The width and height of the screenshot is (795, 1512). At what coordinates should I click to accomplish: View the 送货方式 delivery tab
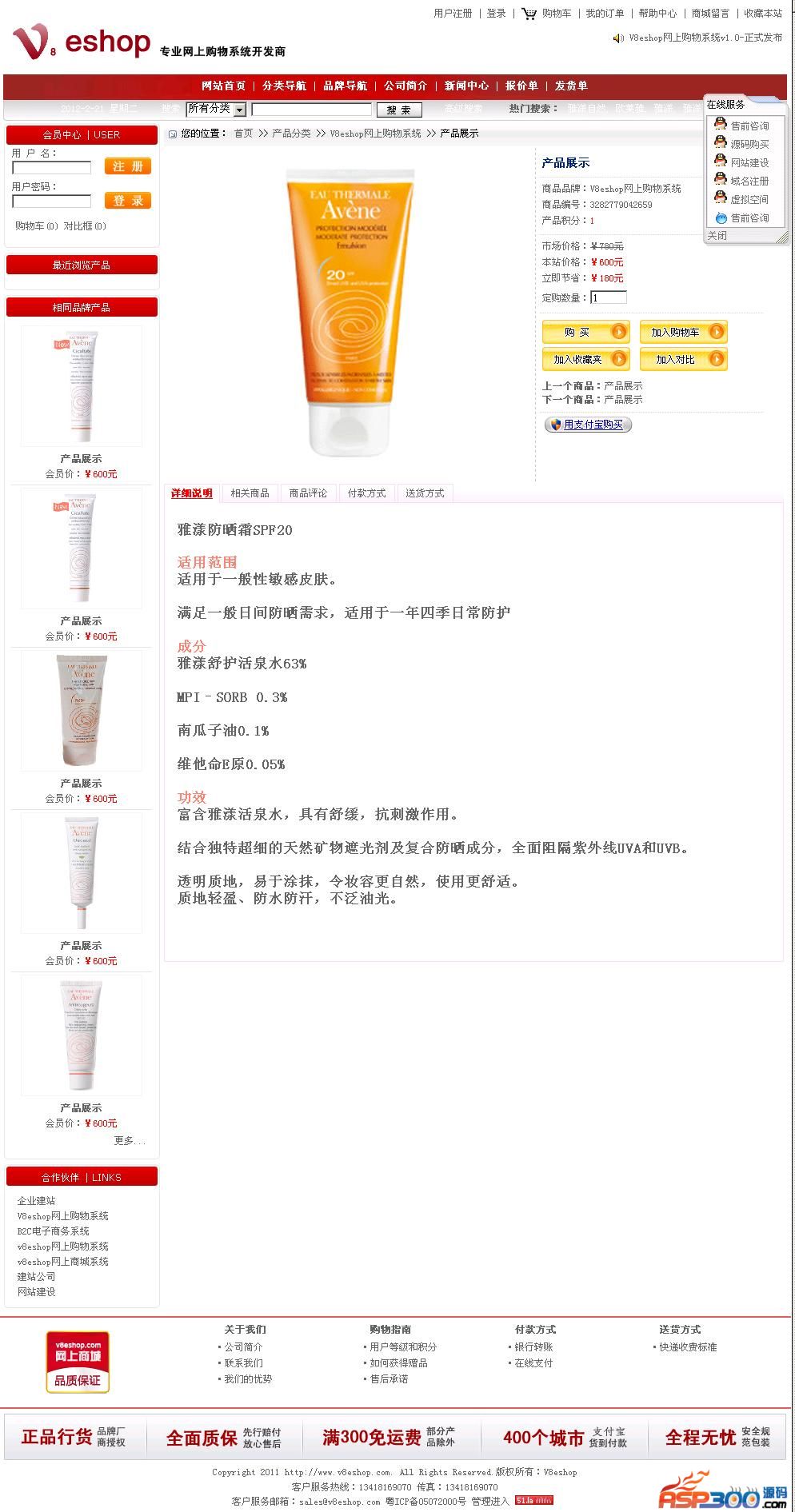coord(424,493)
